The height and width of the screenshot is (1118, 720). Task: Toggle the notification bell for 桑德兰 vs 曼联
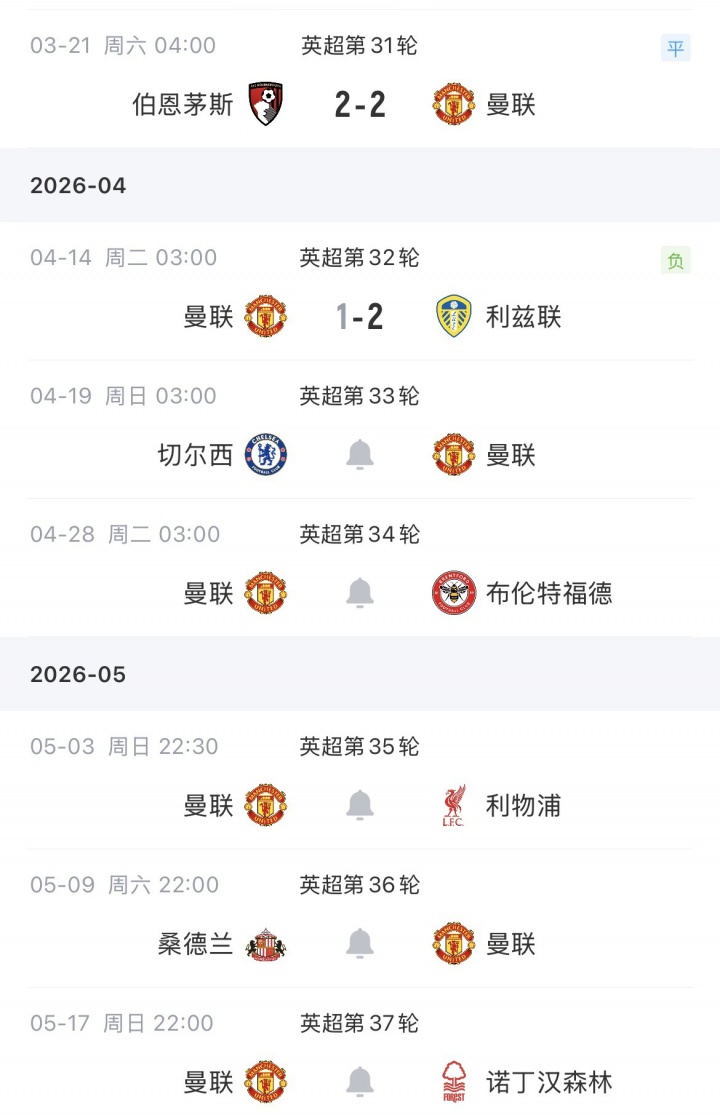360,942
